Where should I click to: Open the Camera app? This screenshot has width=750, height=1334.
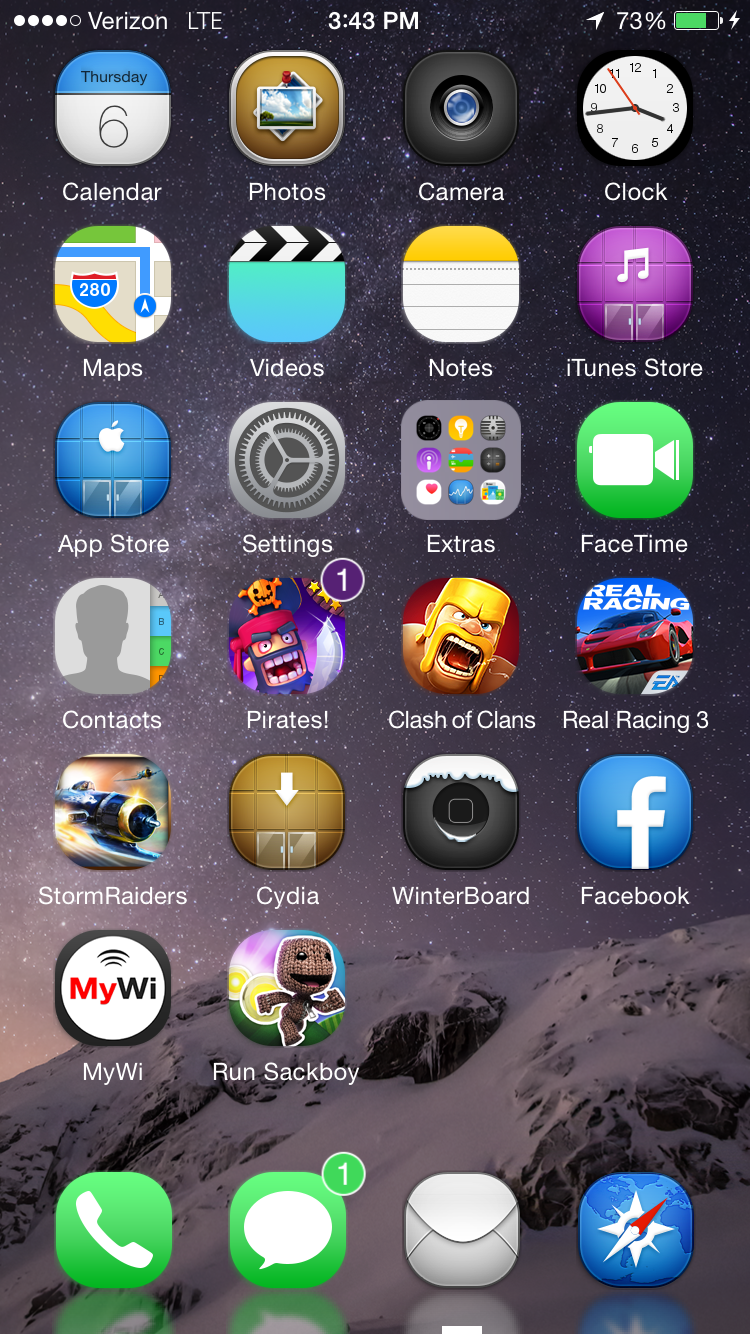tap(461, 109)
